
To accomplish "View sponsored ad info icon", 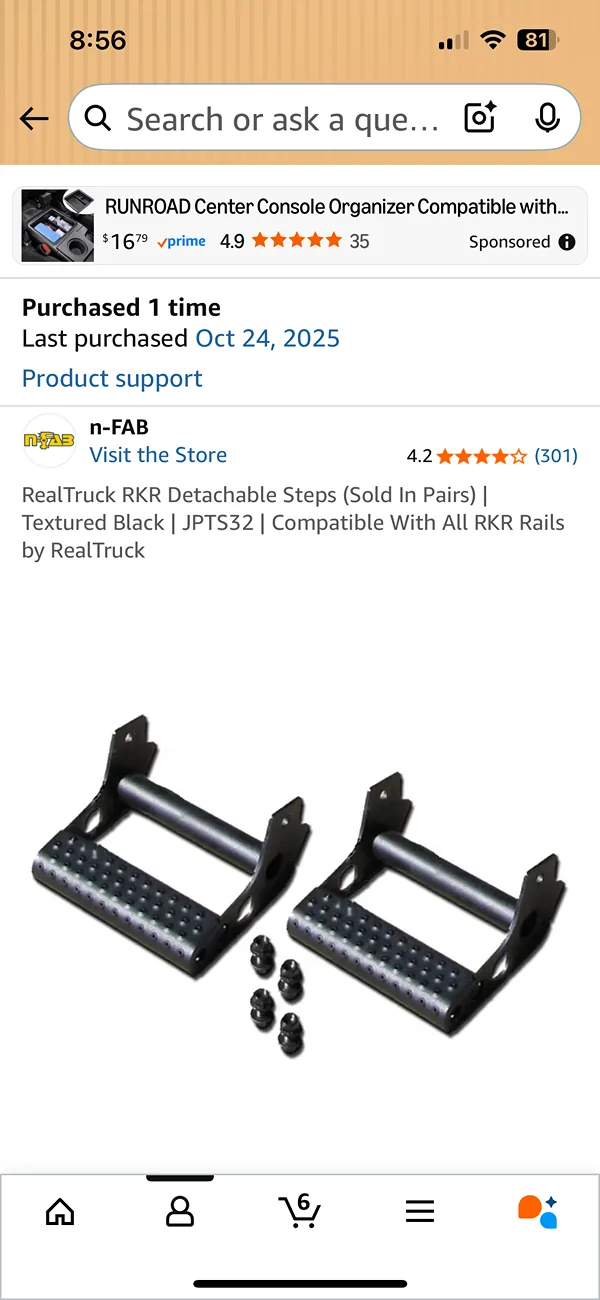I will tap(567, 242).
